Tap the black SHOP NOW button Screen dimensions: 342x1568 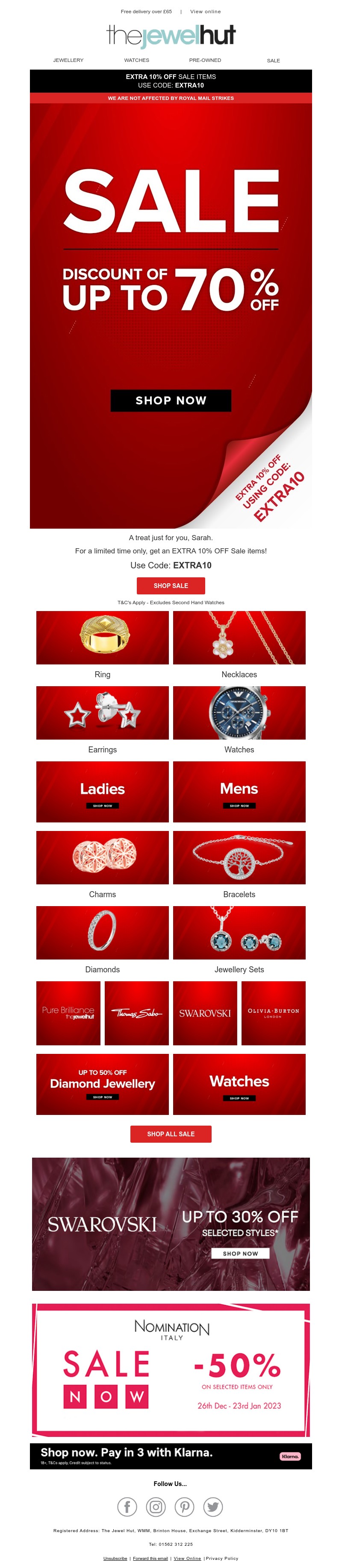tap(171, 401)
